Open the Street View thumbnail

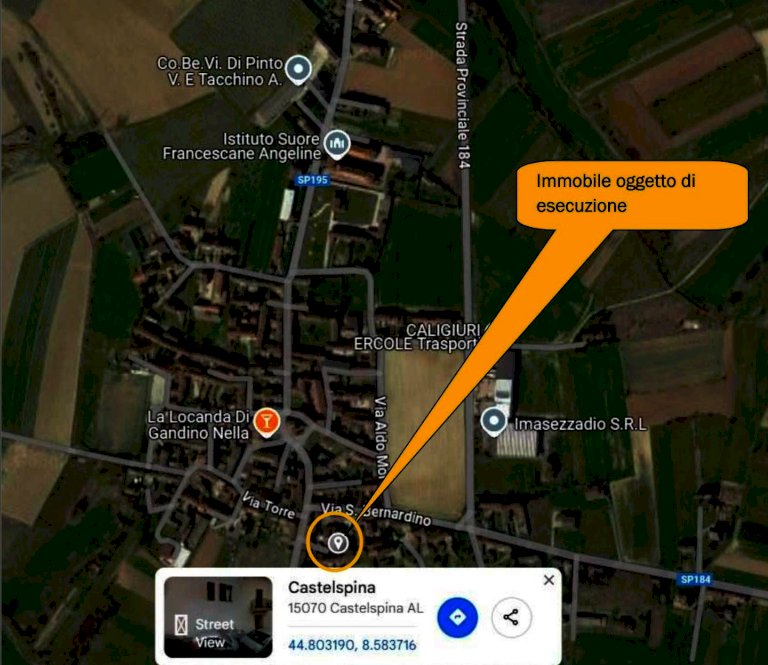218,617
